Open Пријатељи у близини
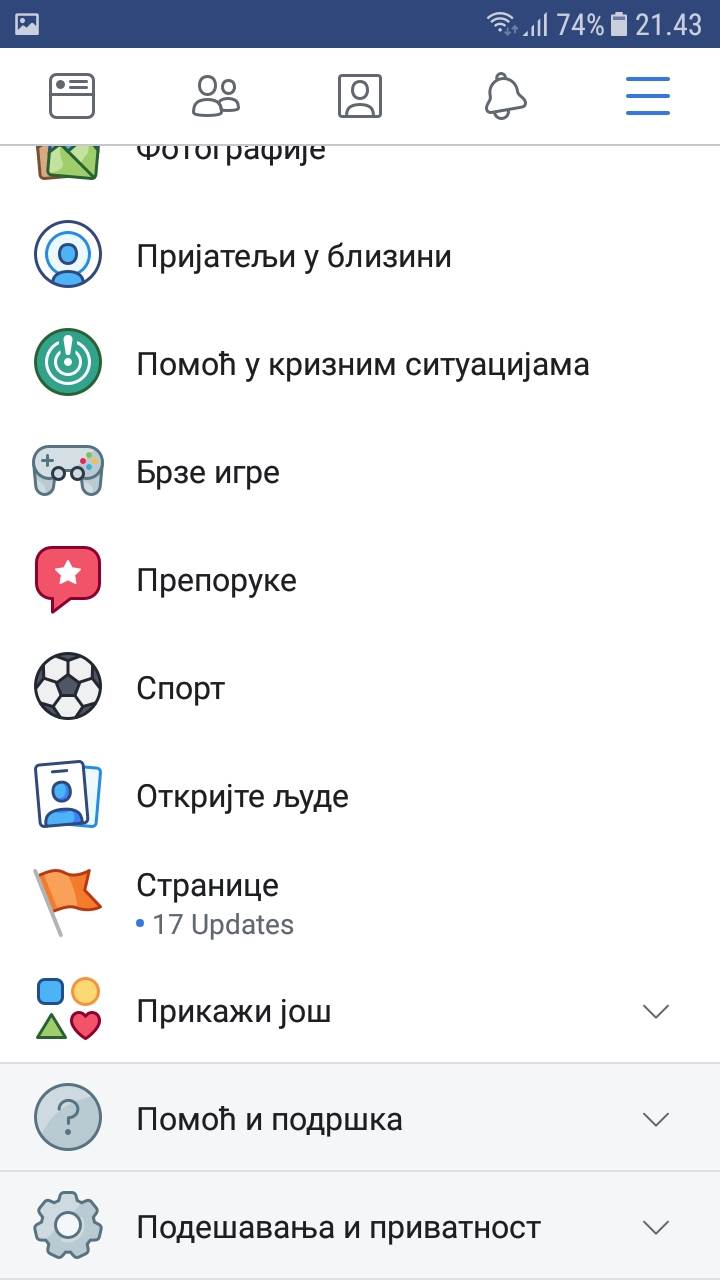This screenshot has width=720, height=1280. click(293, 257)
